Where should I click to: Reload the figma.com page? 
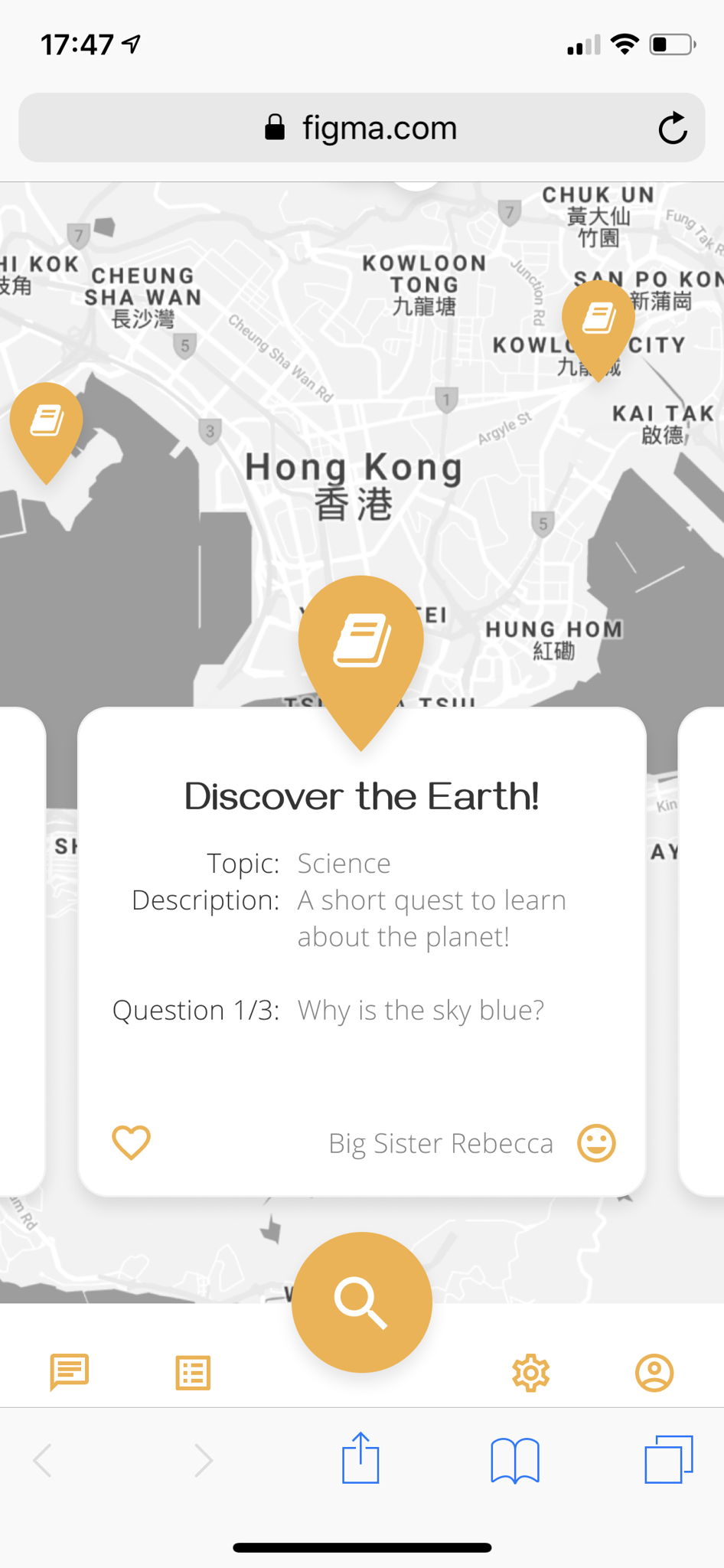click(673, 128)
